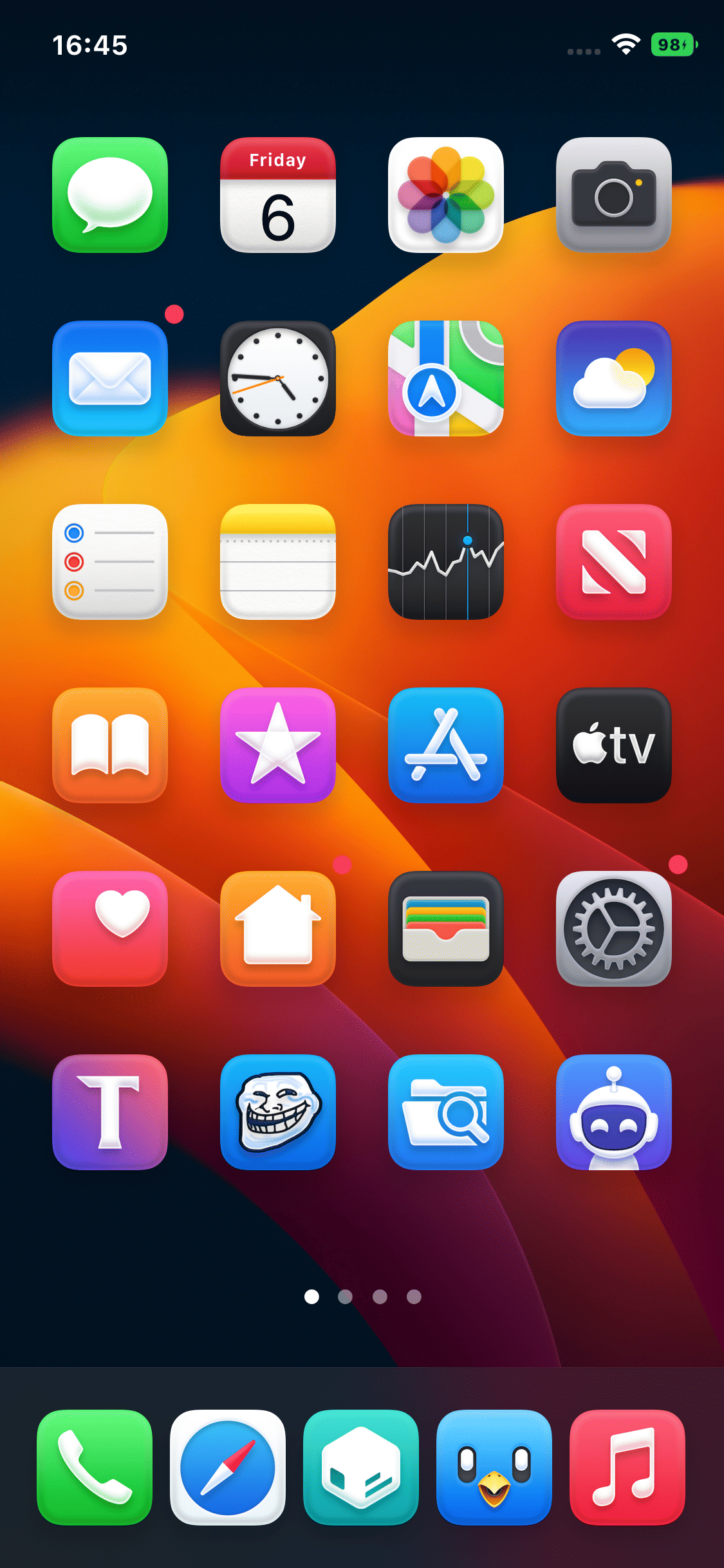This screenshot has height=1568, width=724.
Task: Launch the Clock app
Action: tap(278, 378)
